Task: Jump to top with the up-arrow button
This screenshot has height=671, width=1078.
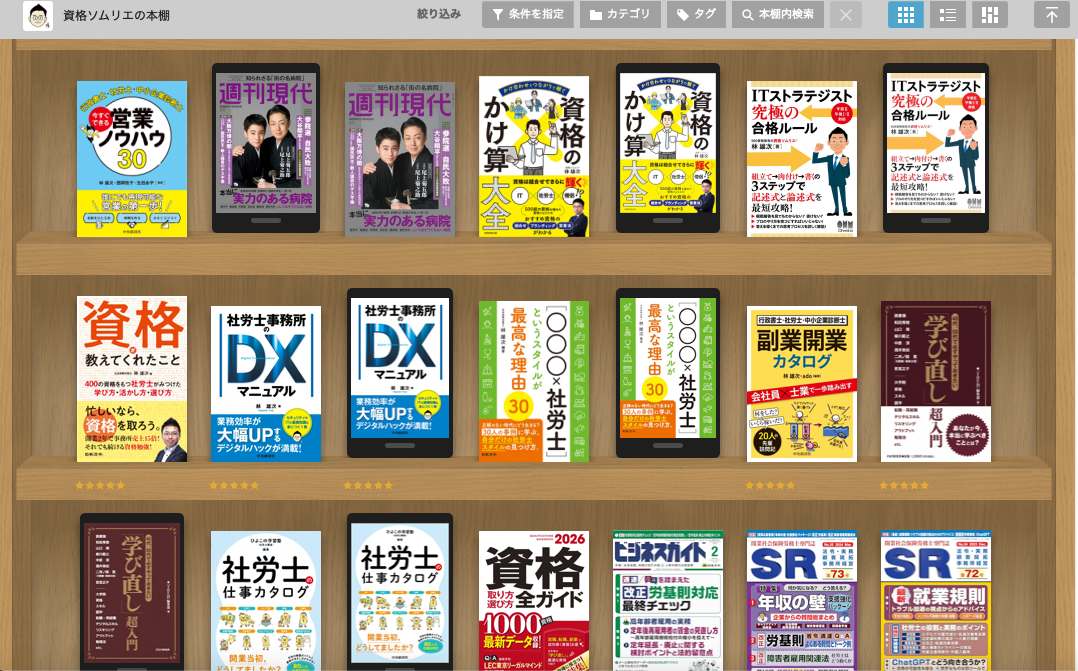Action: [x=1051, y=15]
